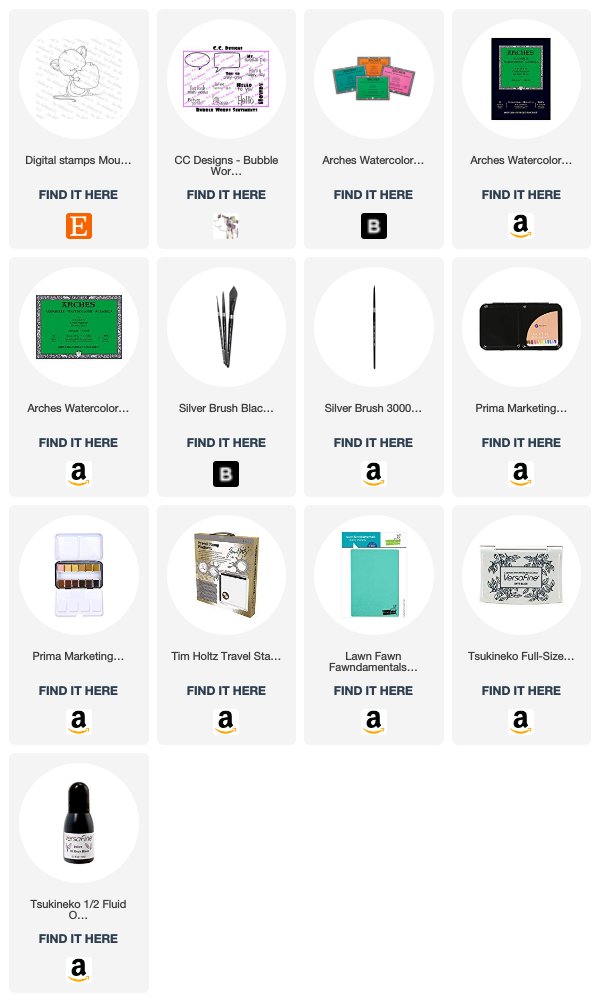Open the Tsukineko Full-Size ink pad image

tap(521, 574)
